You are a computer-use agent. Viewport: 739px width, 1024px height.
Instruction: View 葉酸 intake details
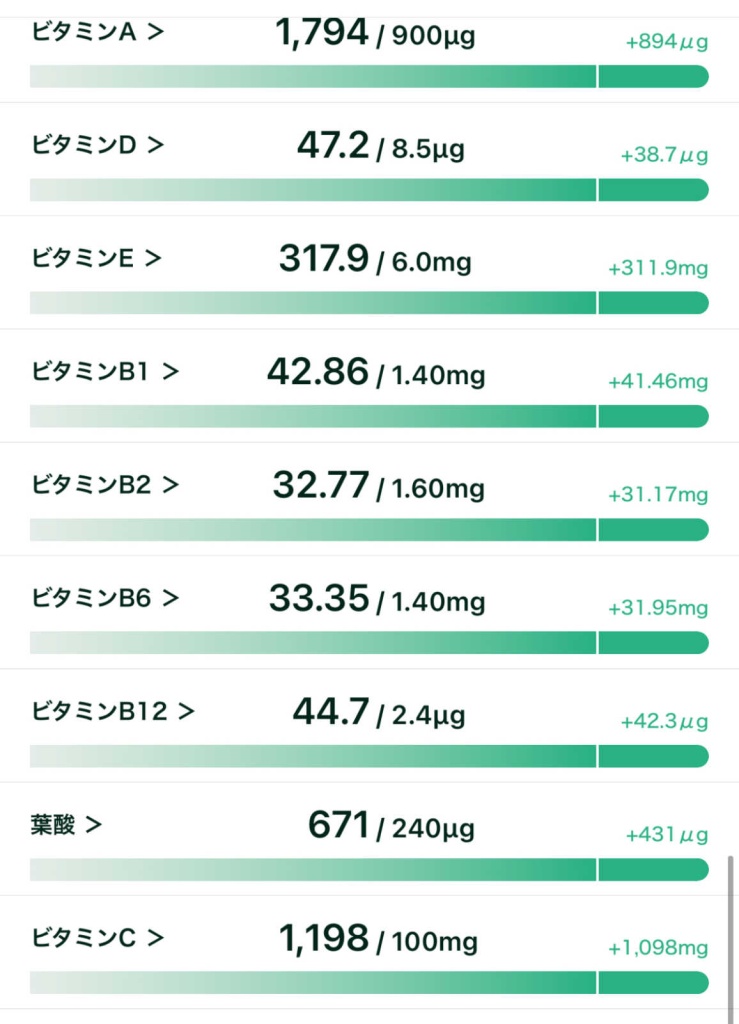[66, 826]
